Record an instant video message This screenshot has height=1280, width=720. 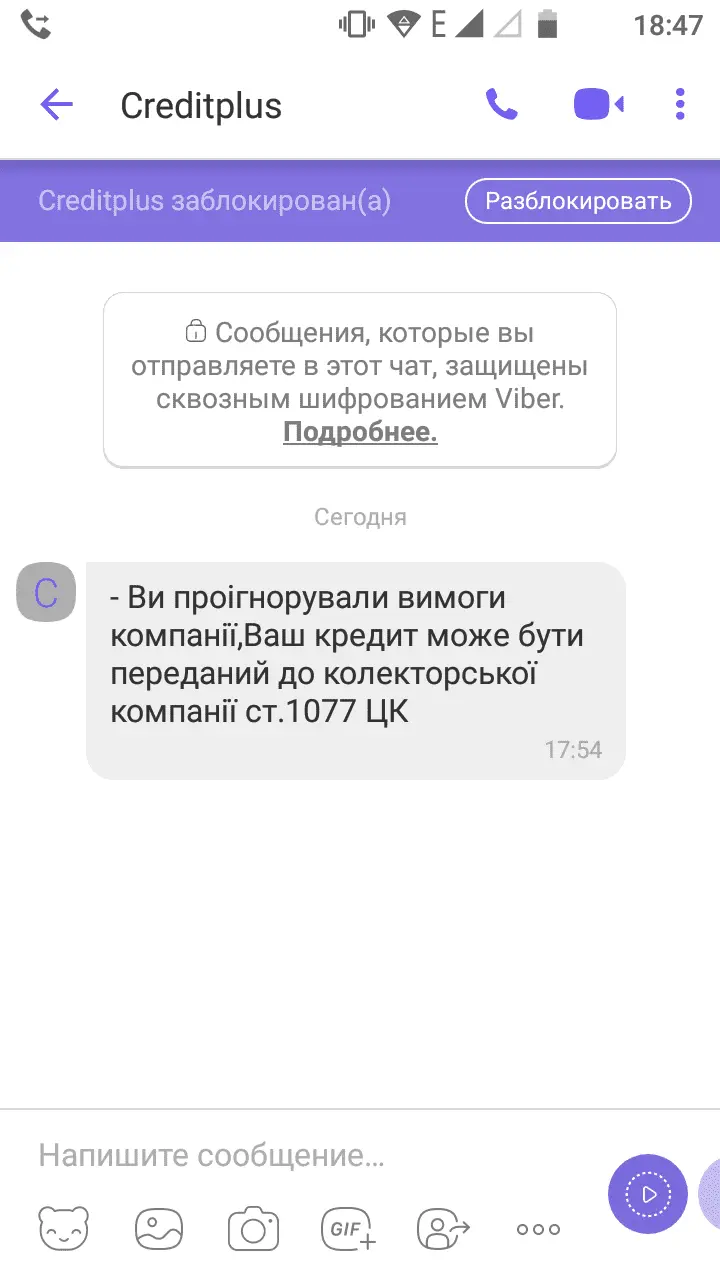coord(648,1194)
